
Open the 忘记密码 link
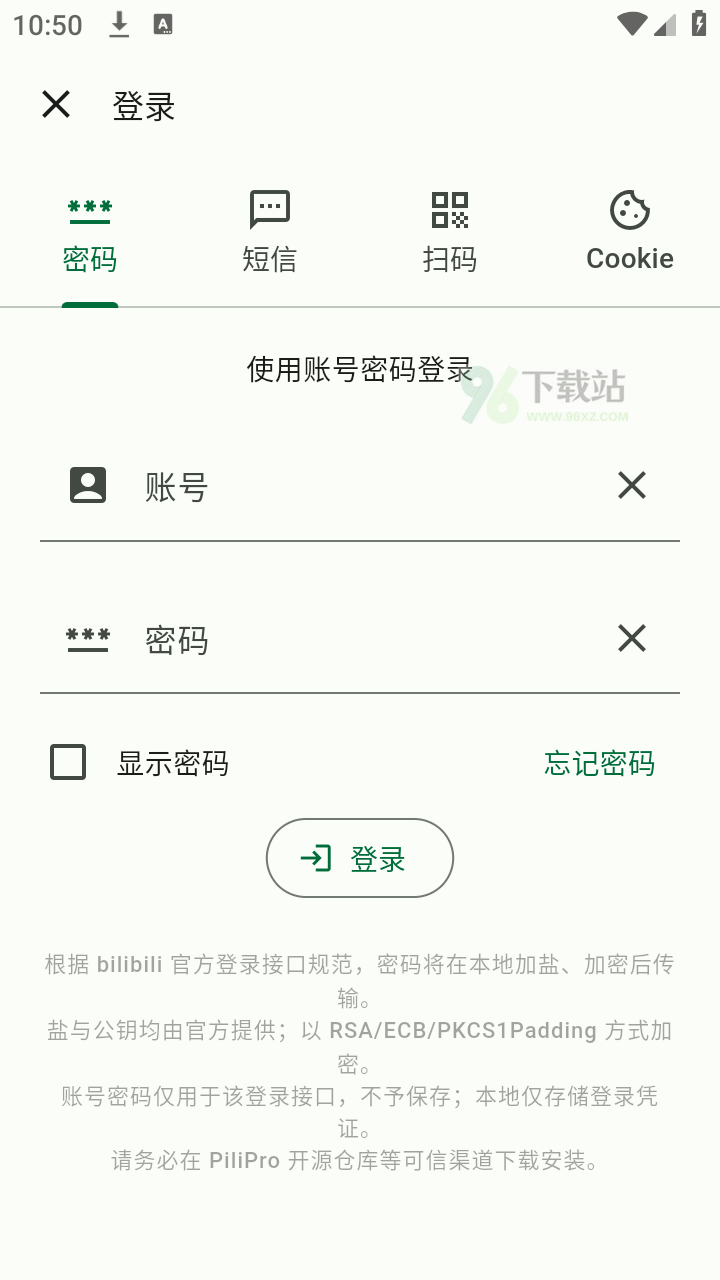click(599, 764)
